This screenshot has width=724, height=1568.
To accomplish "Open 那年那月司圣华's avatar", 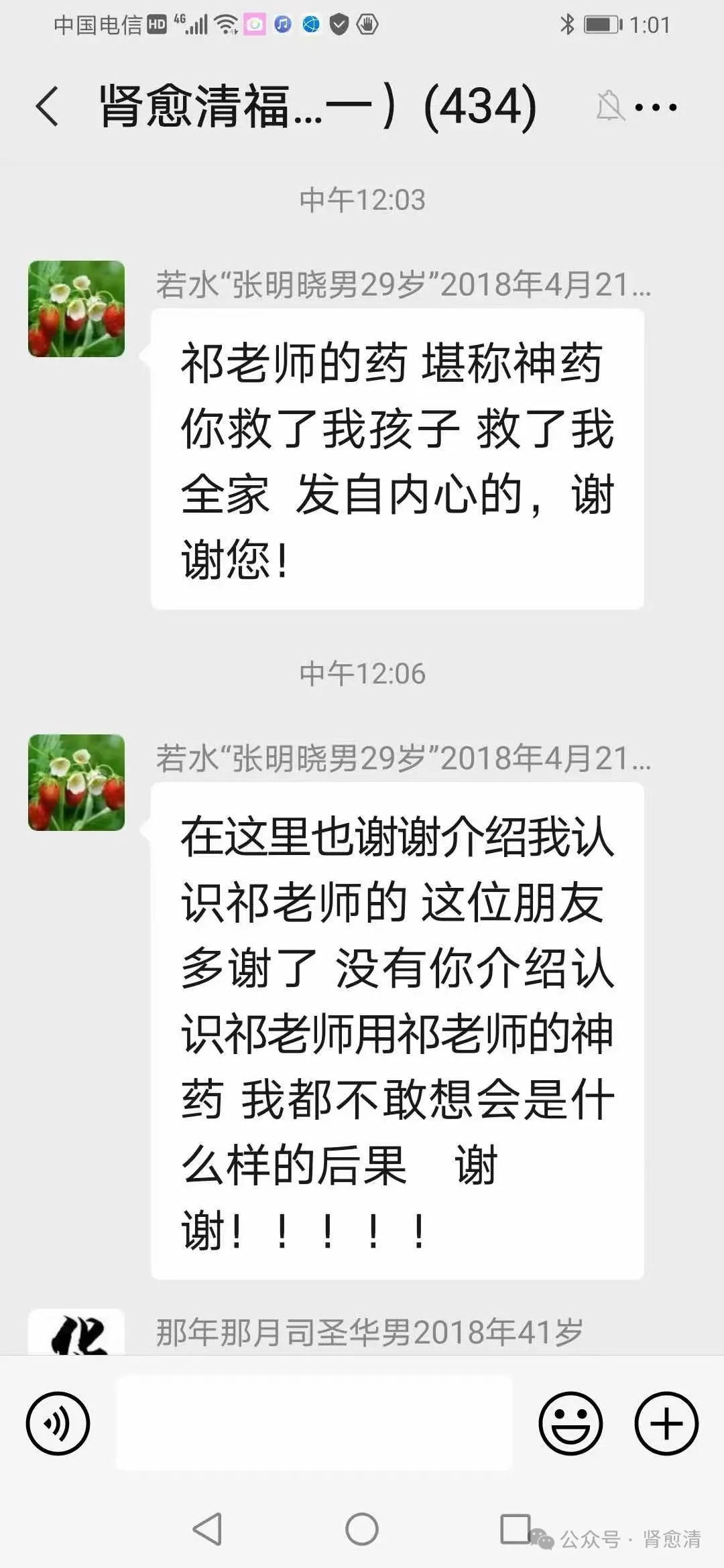I will (x=76, y=1332).
